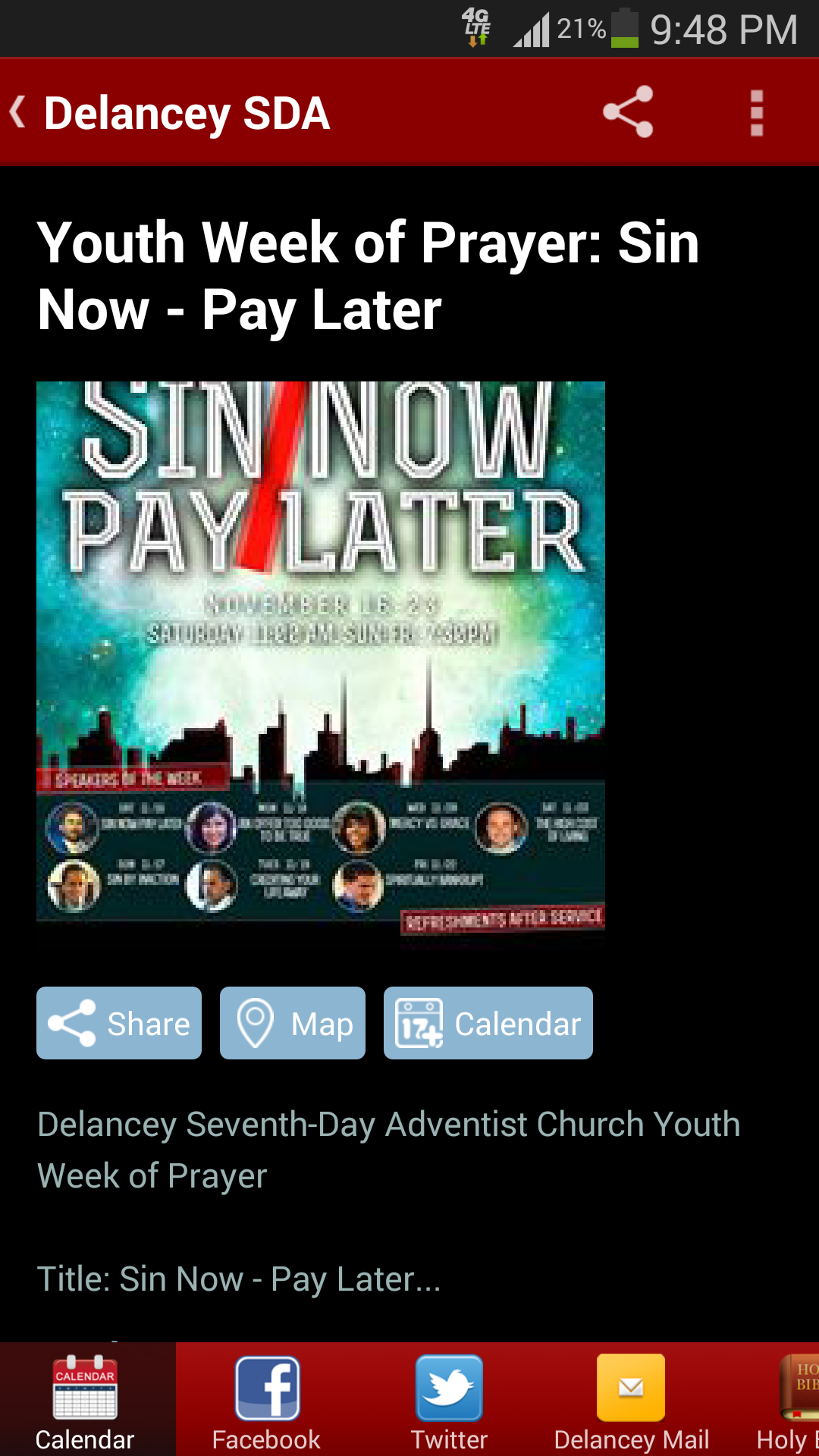Add event using the Calendar button
The image size is (819, 1456).
pyautogui.click(x=488, y=1022)
